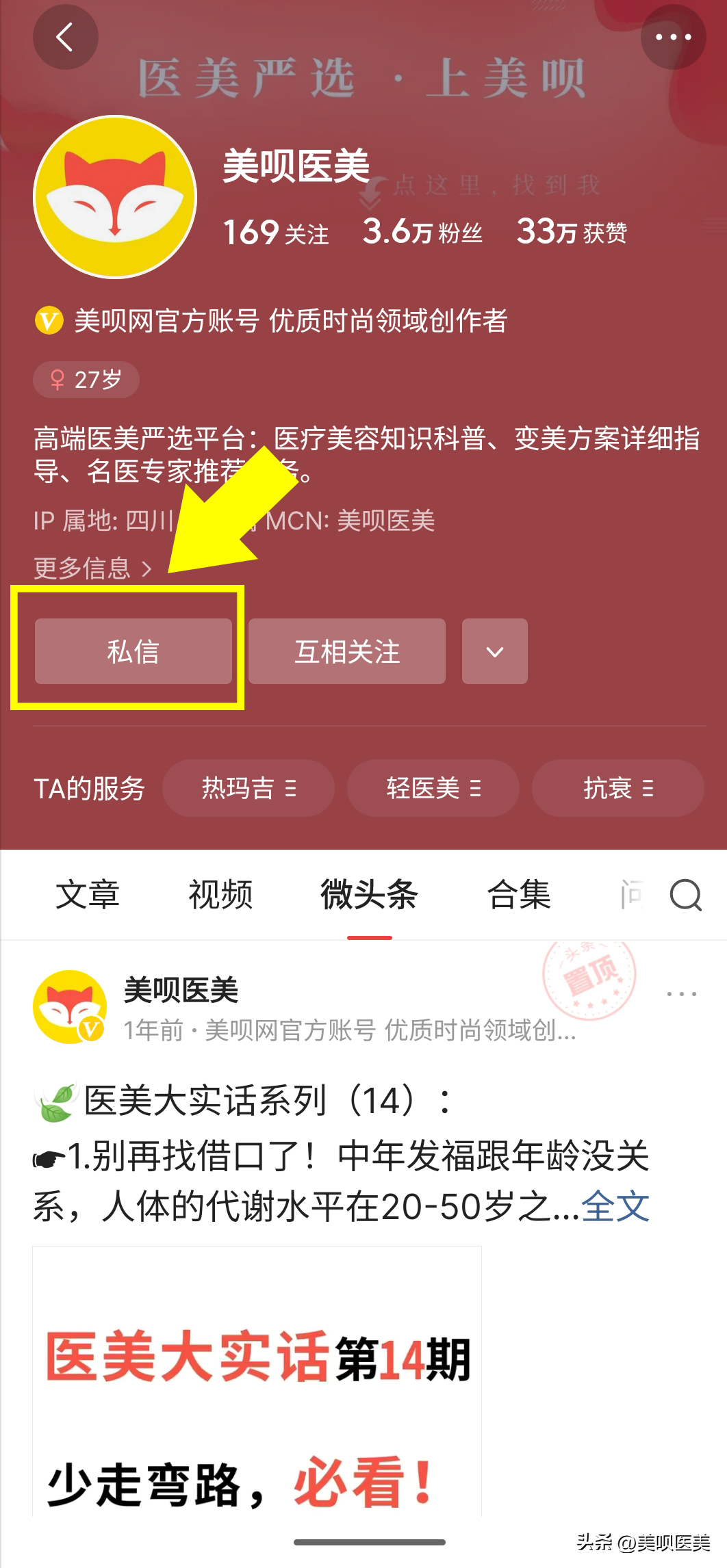Viewport: 727px width, 1568px height.
Task: Tap the 互相关注 follow button
Action: tap(347, 651)
